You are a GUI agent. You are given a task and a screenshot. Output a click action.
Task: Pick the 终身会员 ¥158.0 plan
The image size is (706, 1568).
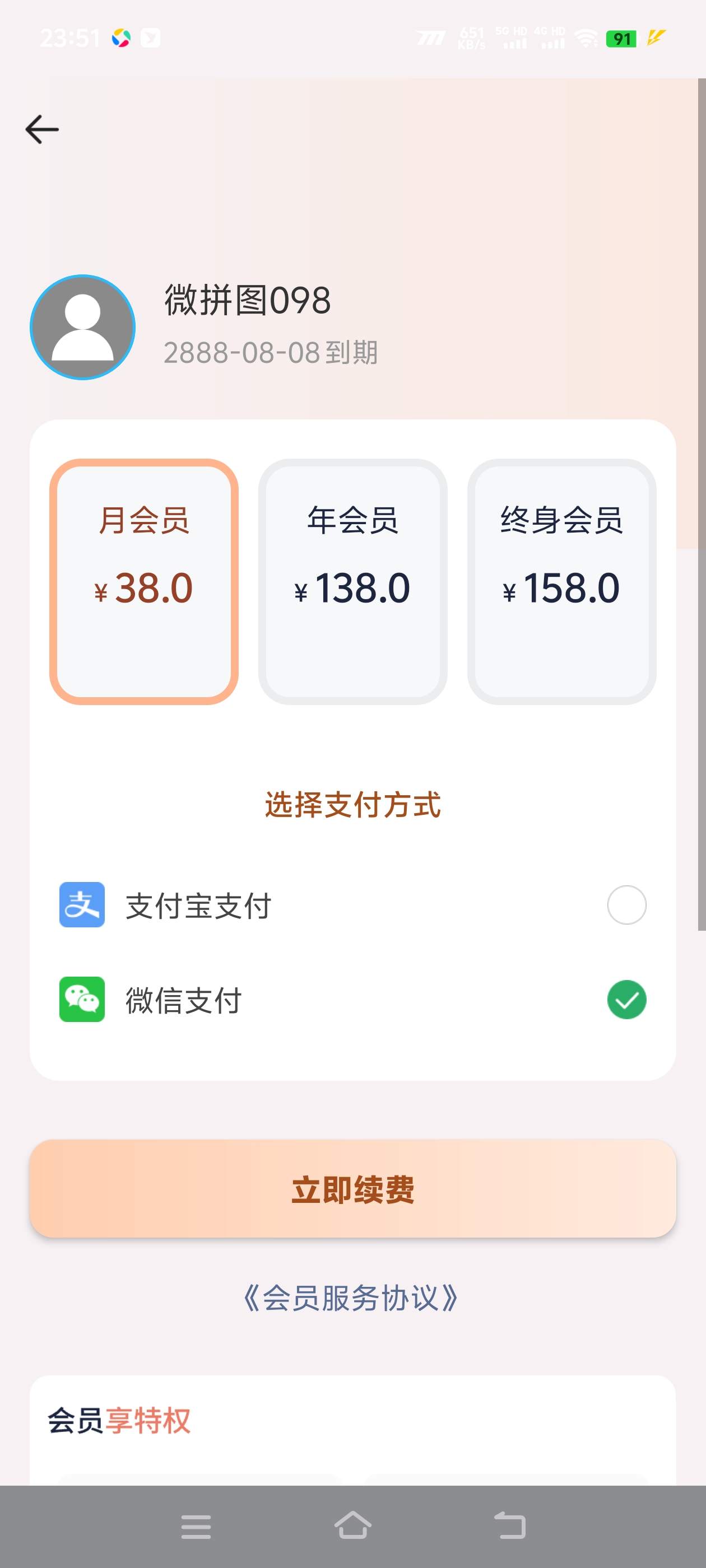(561, 581)
